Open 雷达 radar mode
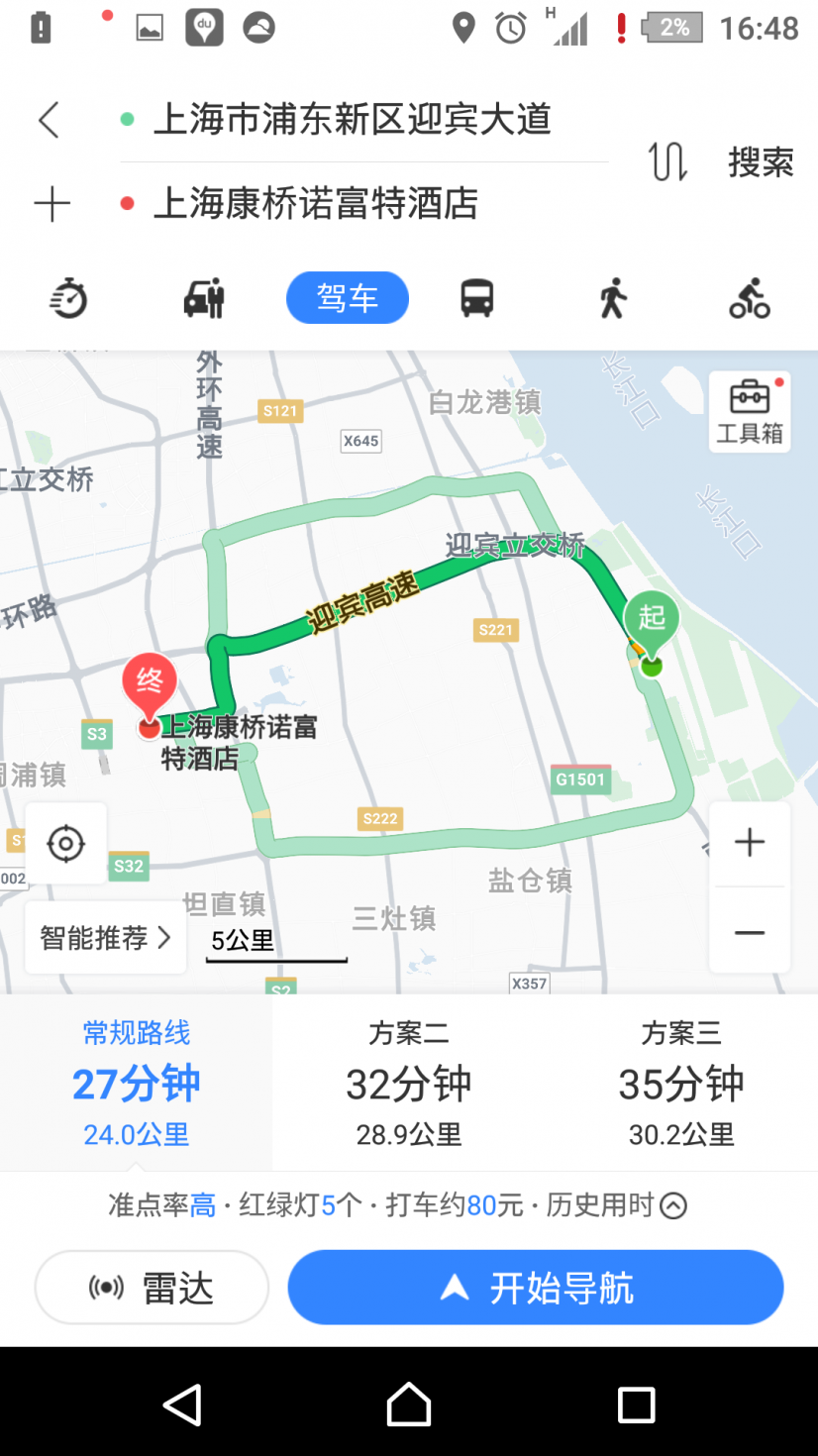This screenshot has width=818, height=1456. (152, 1288)
